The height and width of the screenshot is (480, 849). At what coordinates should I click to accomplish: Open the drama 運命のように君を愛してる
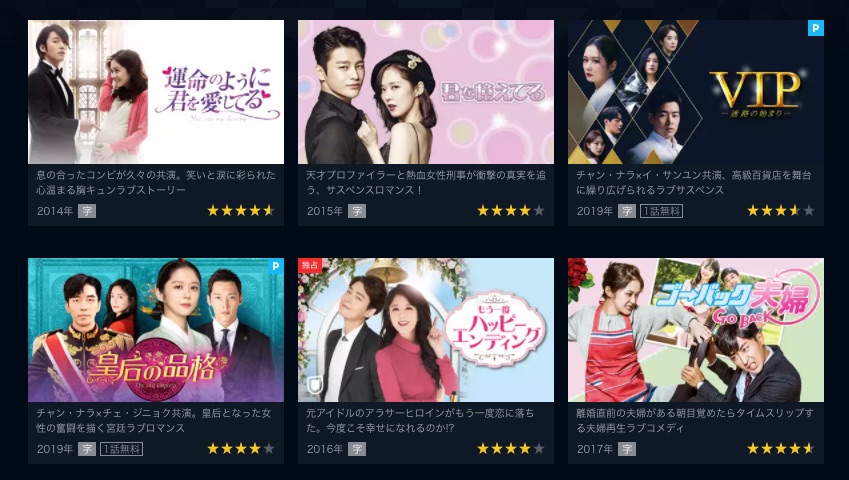155,92
